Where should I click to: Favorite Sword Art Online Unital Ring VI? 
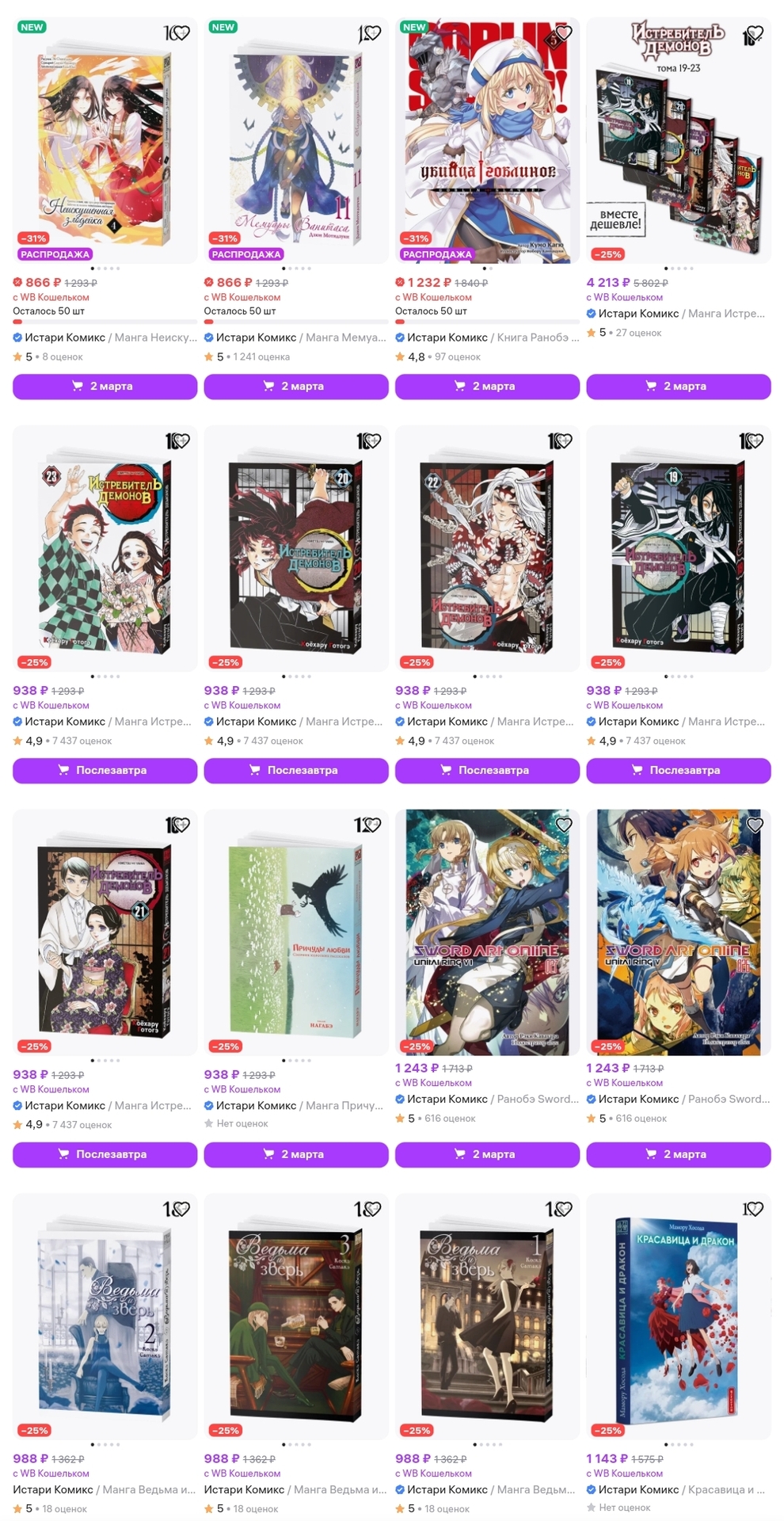[564, 825]
